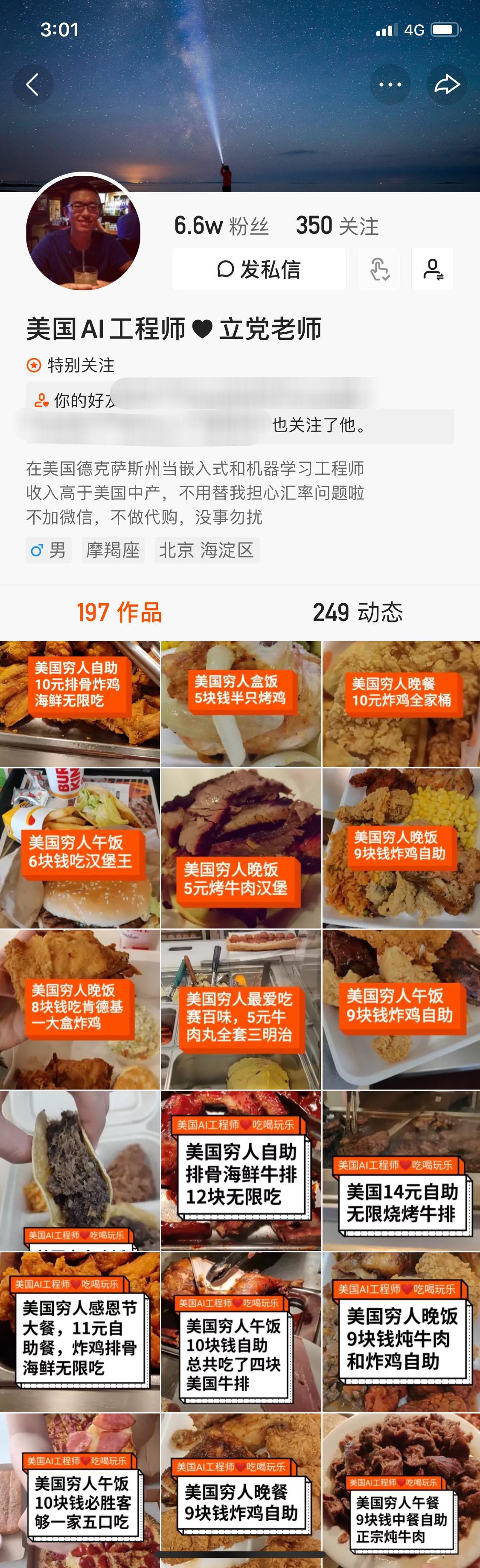Image resolution: width=480 pixels, height=1568 pixels.
Task: Switch to the 249 动态 tab
Action: (x=358, y=612)
